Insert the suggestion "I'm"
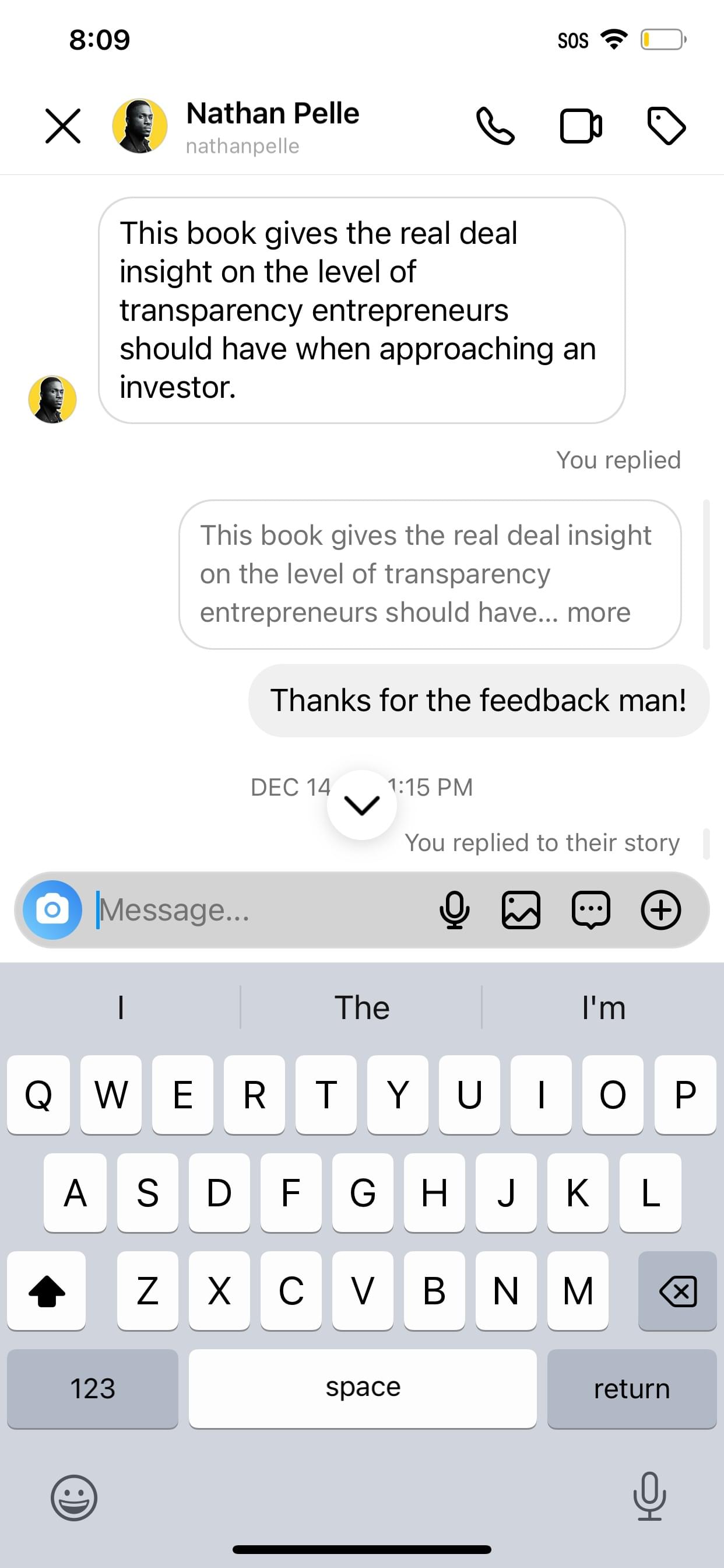Viewport: 724px width, 1568px height. [x=603, y=1007]
